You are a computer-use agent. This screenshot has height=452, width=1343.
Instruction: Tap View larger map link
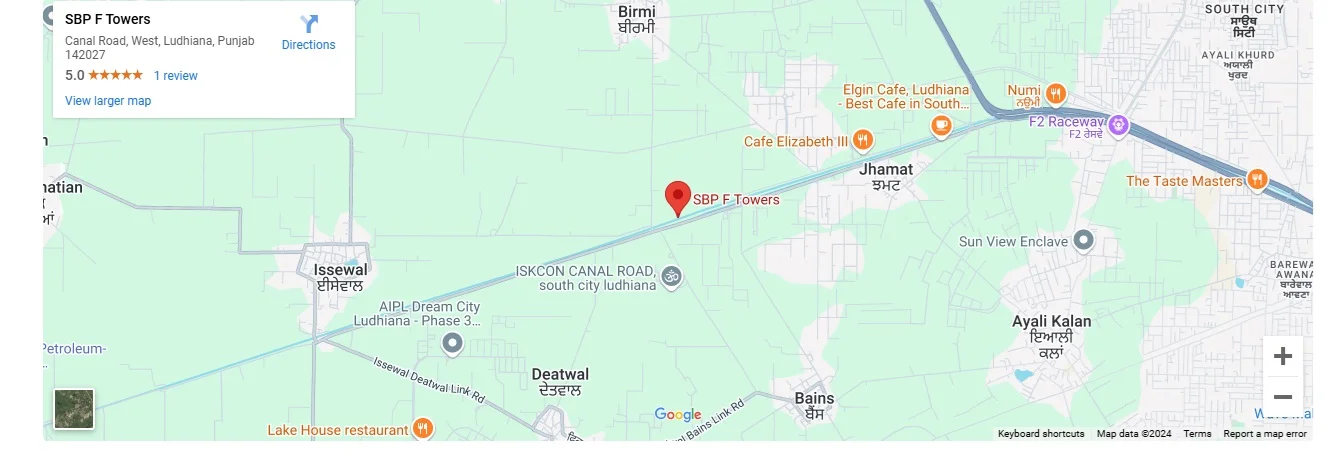pyautogui.click(x=108, y=101)
